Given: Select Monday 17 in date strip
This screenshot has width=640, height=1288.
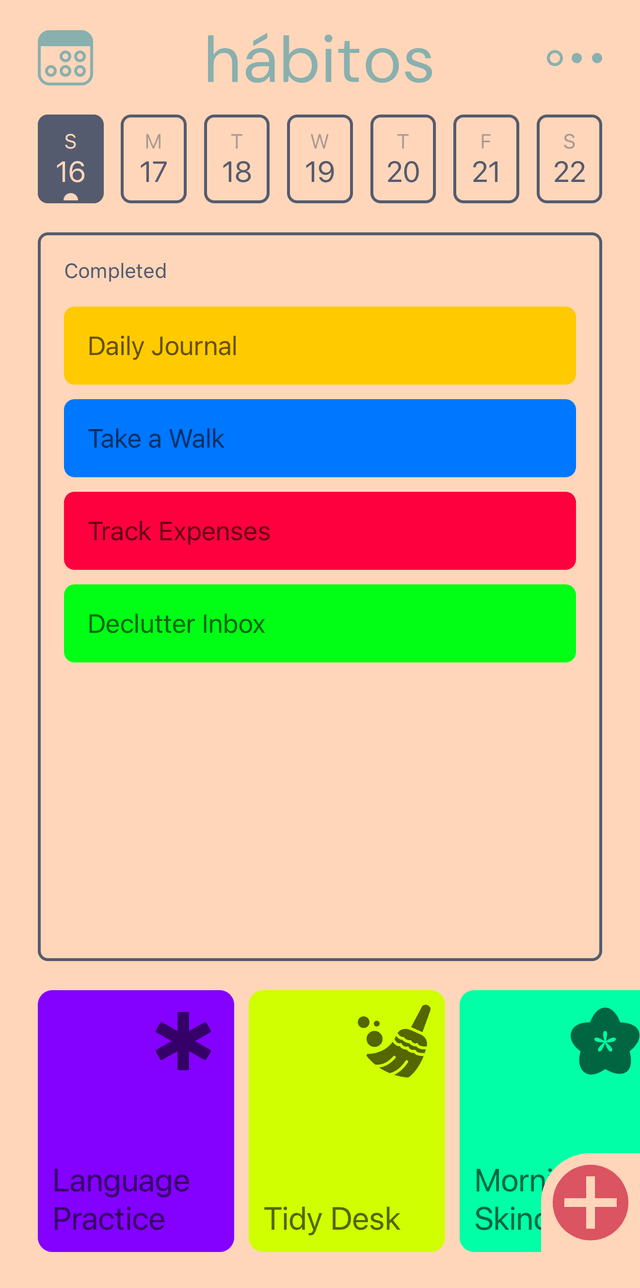Looking at the screenshot, I should pos(154,159).
